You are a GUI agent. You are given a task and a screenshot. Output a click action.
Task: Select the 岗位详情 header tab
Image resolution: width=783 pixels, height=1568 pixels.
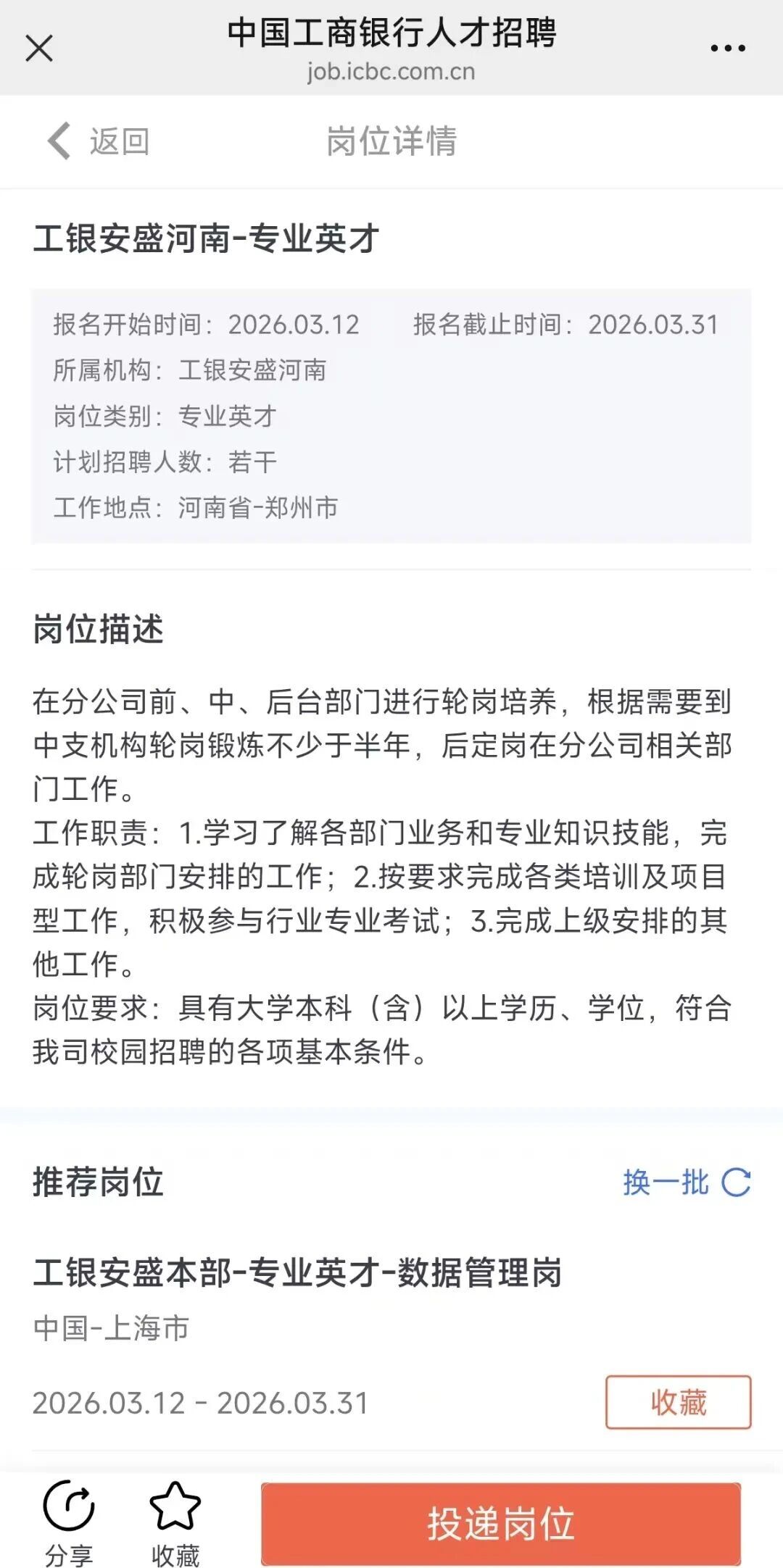(391, 141)
